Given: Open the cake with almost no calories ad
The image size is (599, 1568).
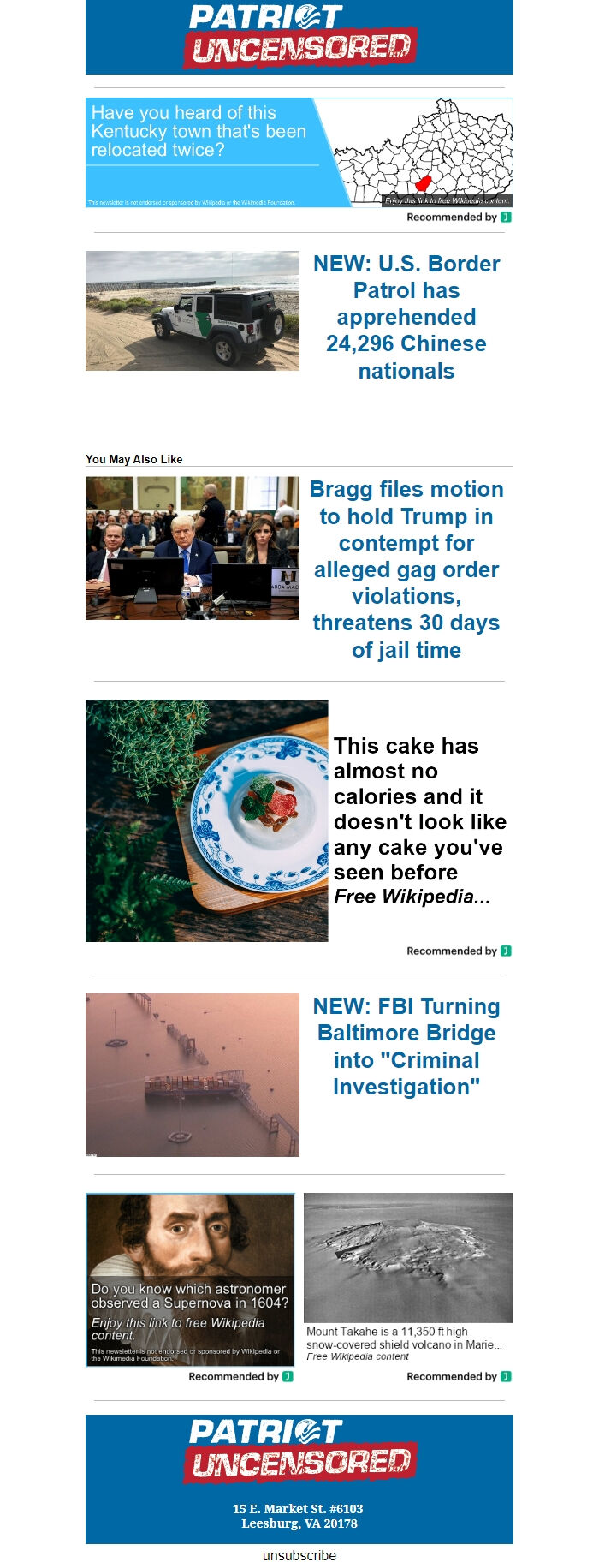Looking at the screenshot, I should pos(419,820).
